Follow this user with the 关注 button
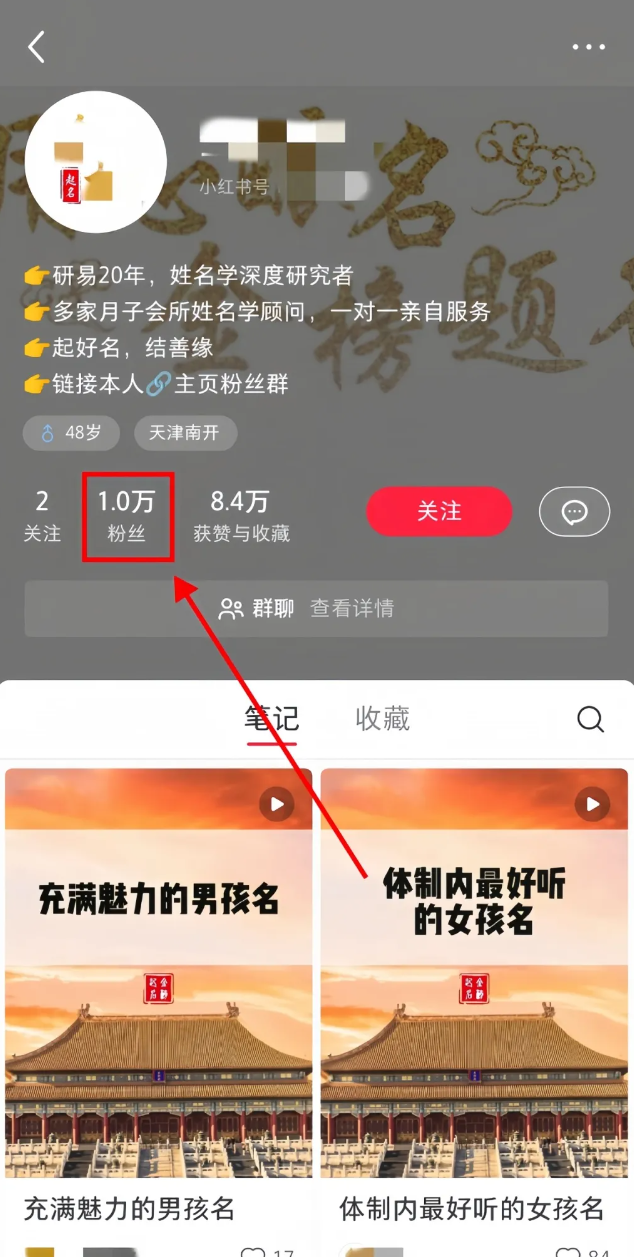 (x=439, y=512)
